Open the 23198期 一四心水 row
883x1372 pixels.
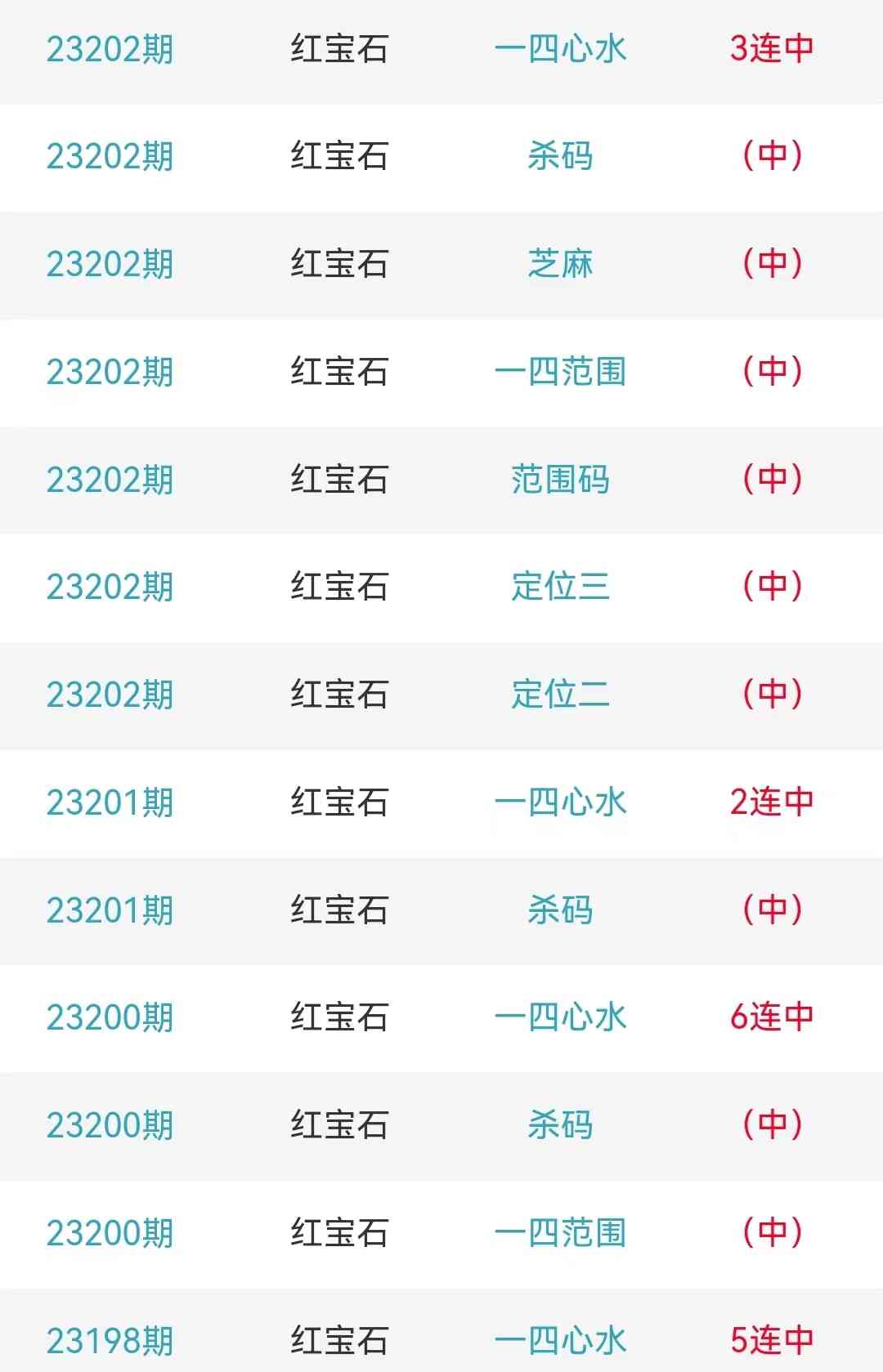560,1340
